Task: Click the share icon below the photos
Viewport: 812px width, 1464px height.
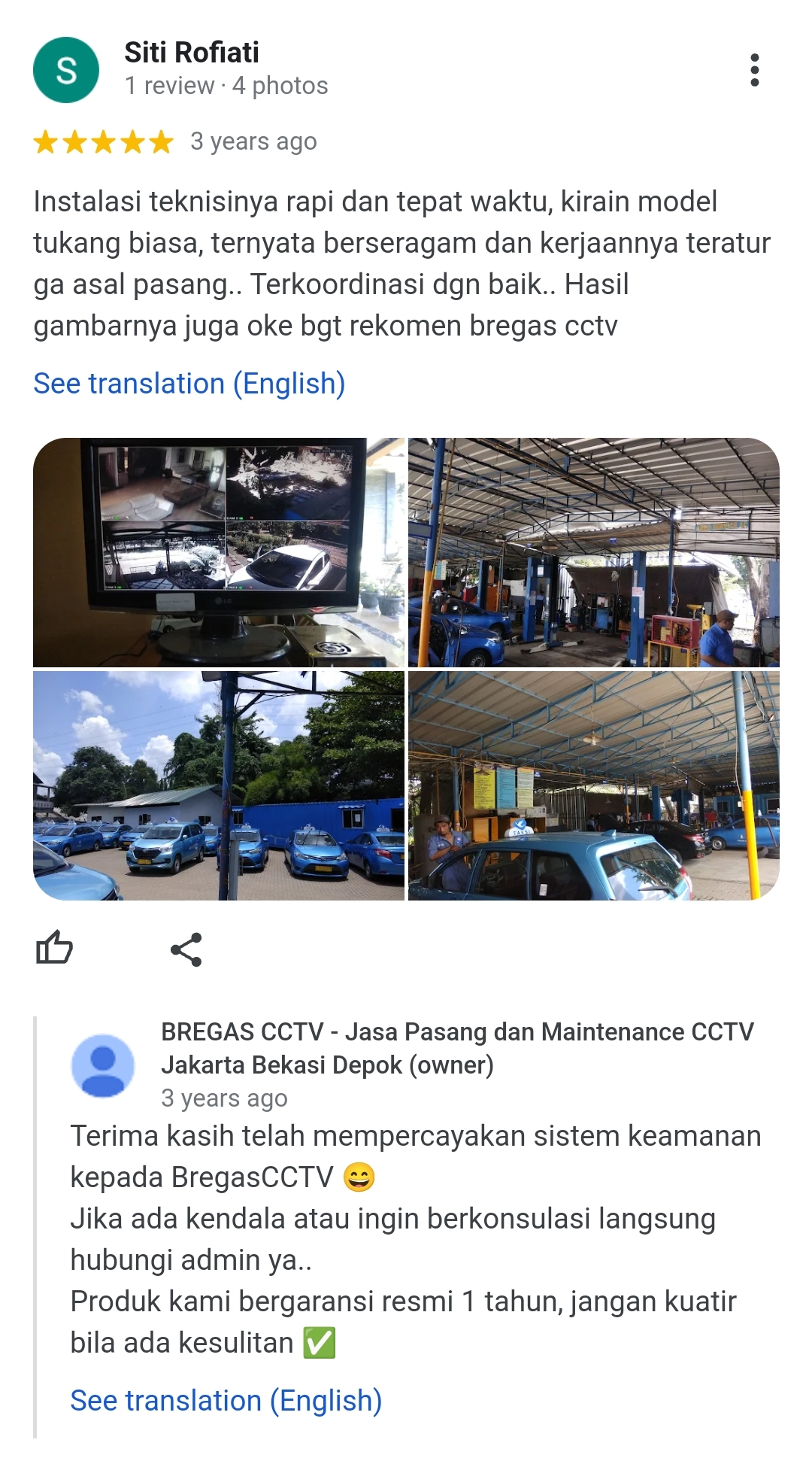Action: click(x=186, y=950)
